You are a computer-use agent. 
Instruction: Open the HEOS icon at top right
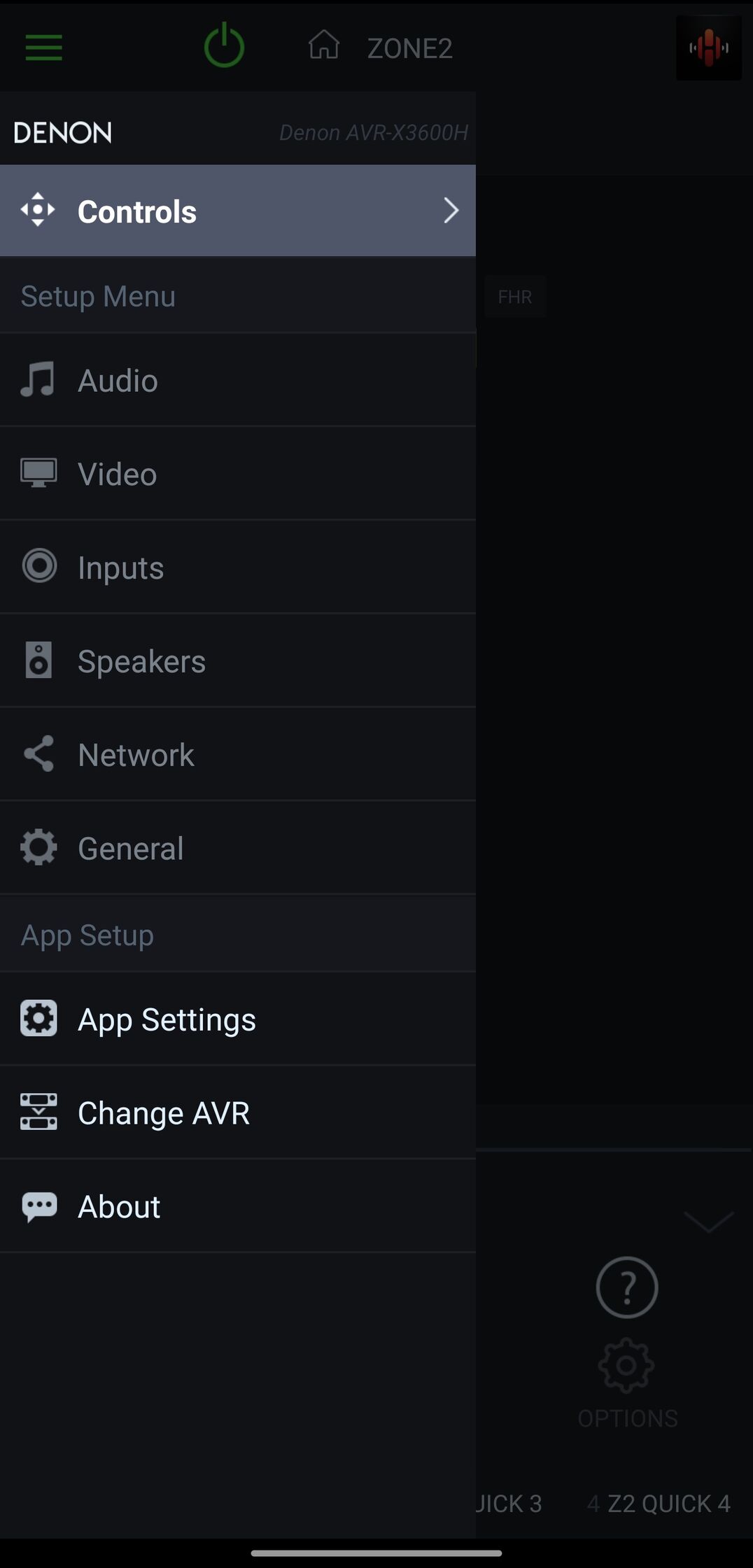tap(708, 48)
